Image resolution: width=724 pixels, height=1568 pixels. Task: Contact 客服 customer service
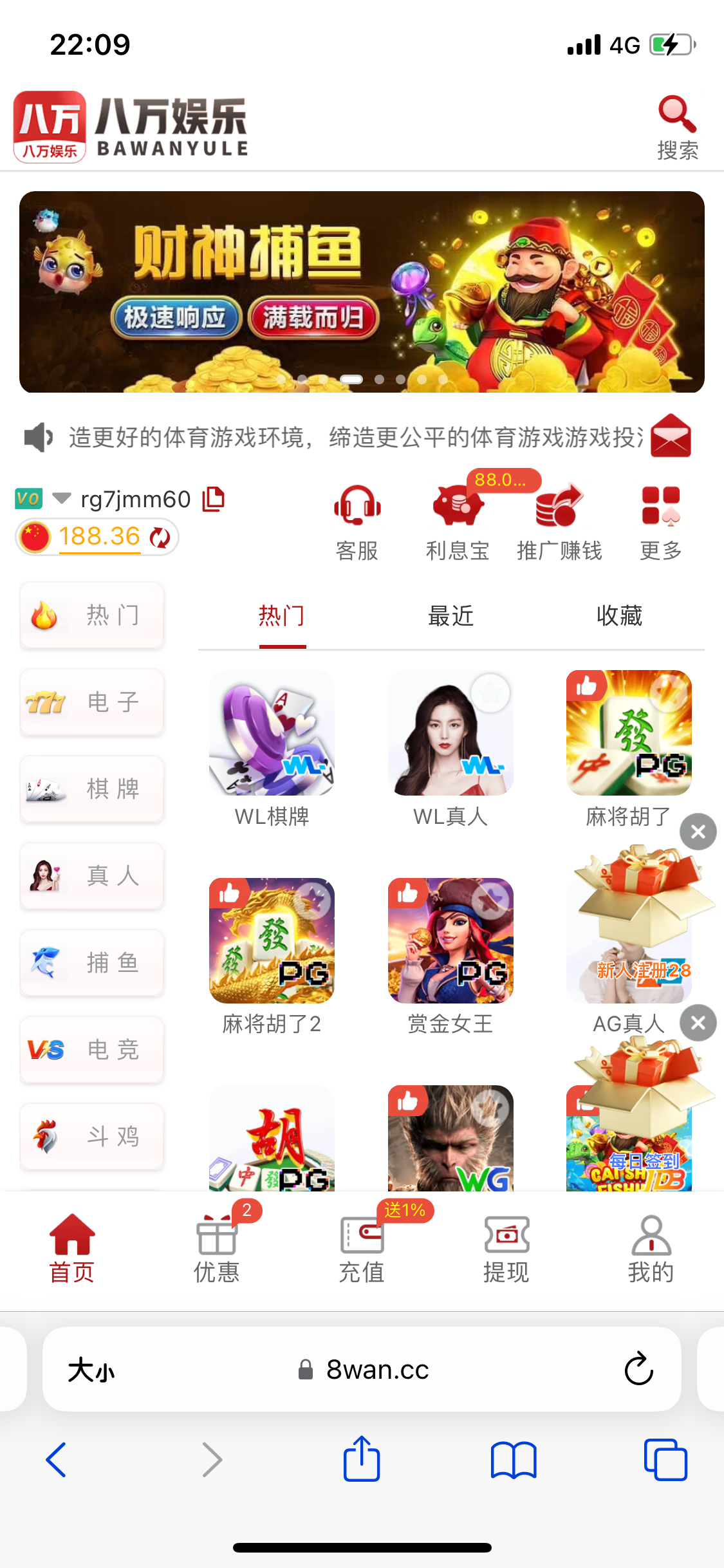tap(357, 521)
